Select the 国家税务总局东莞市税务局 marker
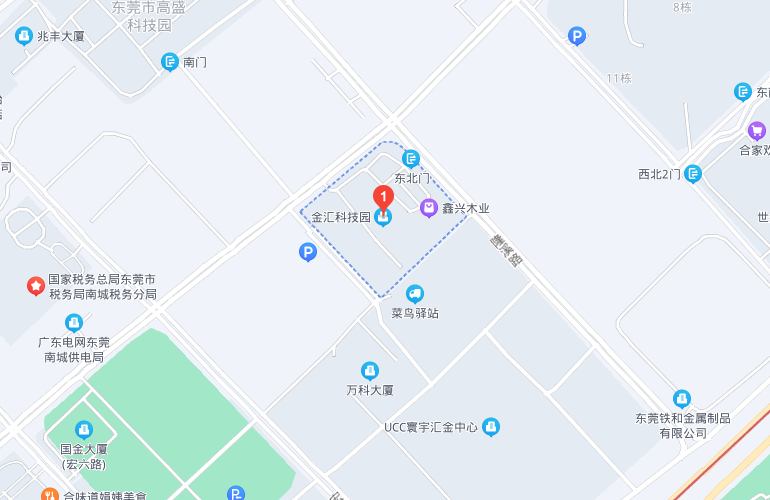 (x=36, y=287)
